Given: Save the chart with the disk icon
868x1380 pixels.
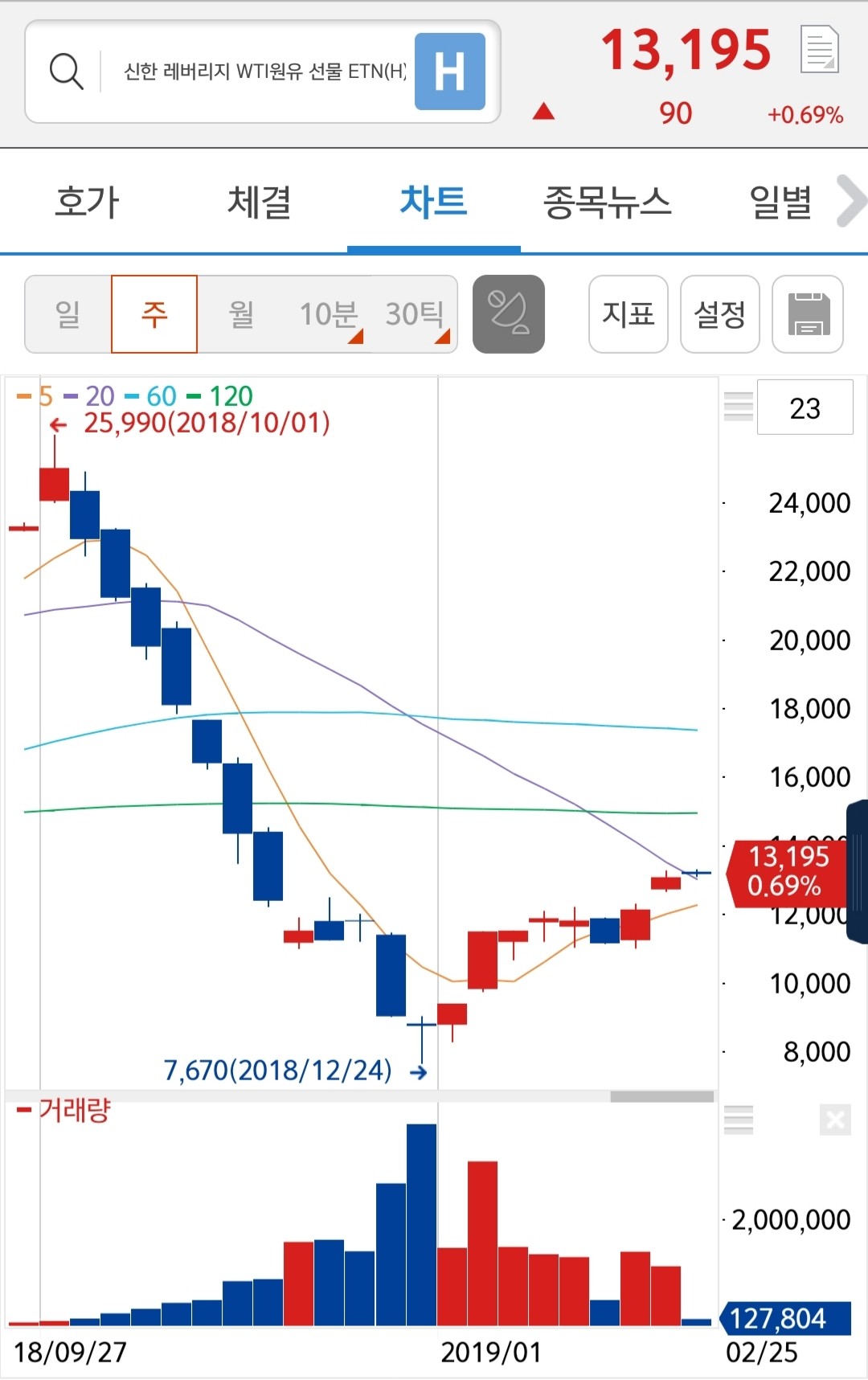Looking at the screenshot, I should [x=808, y=314].
